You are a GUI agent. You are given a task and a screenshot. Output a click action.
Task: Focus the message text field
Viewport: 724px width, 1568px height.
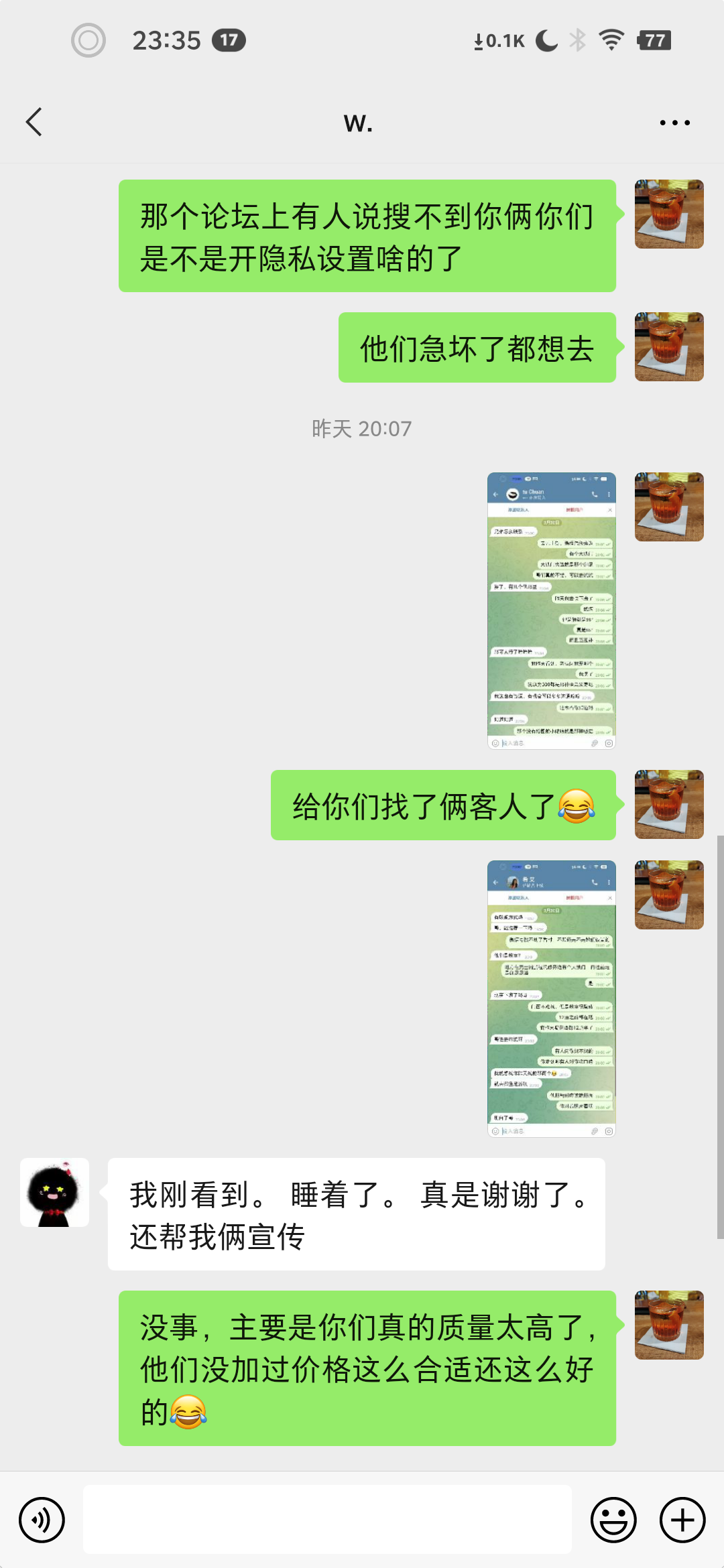point(327,1520)
